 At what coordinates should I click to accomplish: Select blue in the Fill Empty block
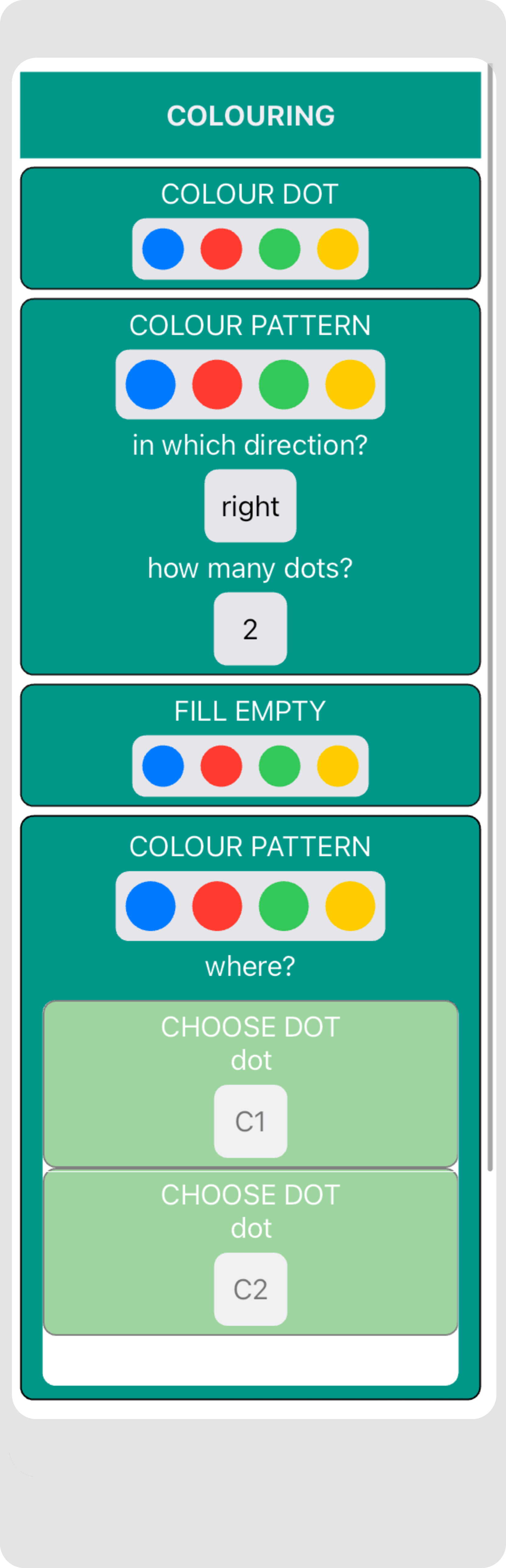click(x=163, y=766)
